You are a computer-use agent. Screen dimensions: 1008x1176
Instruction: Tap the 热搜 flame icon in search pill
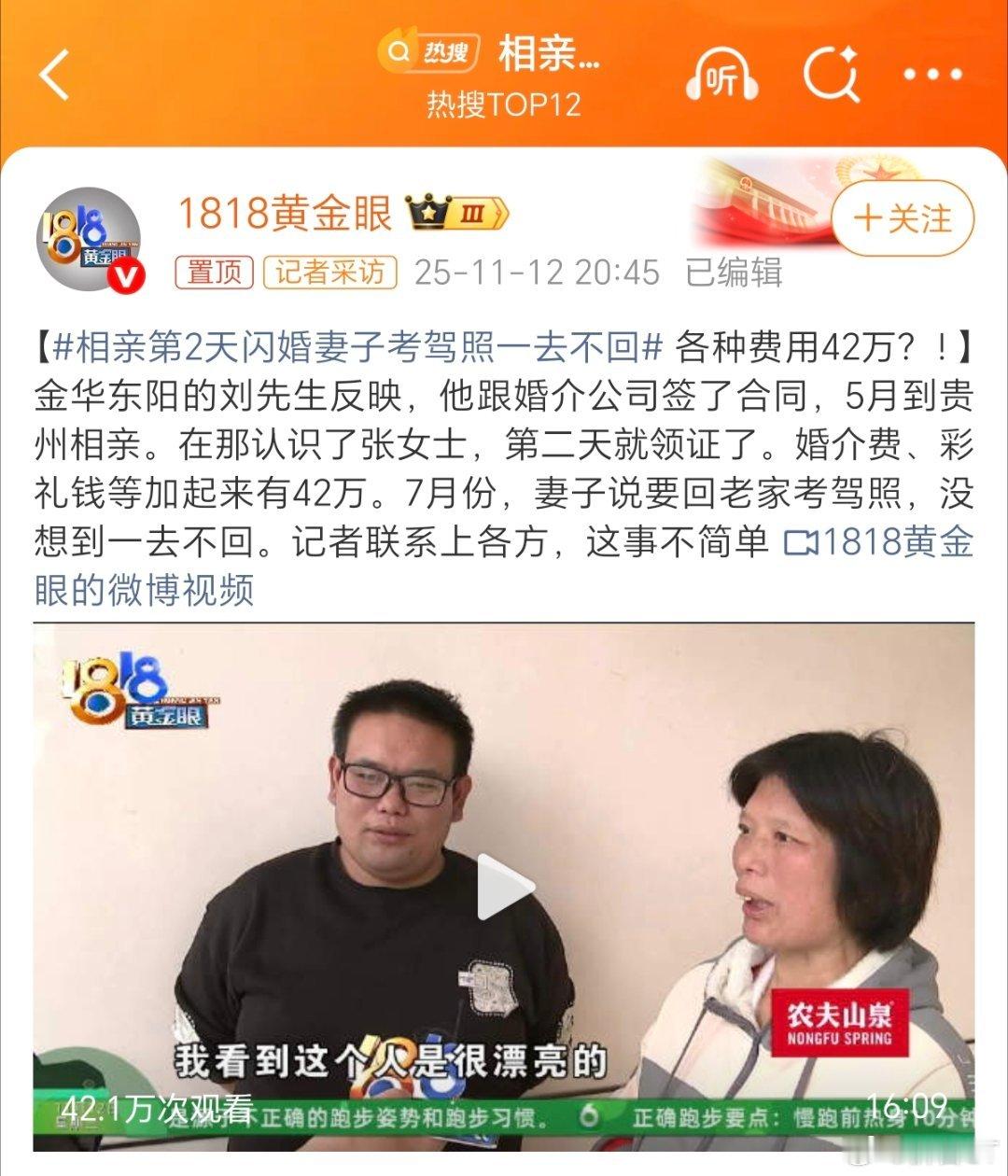click(401, 51)
